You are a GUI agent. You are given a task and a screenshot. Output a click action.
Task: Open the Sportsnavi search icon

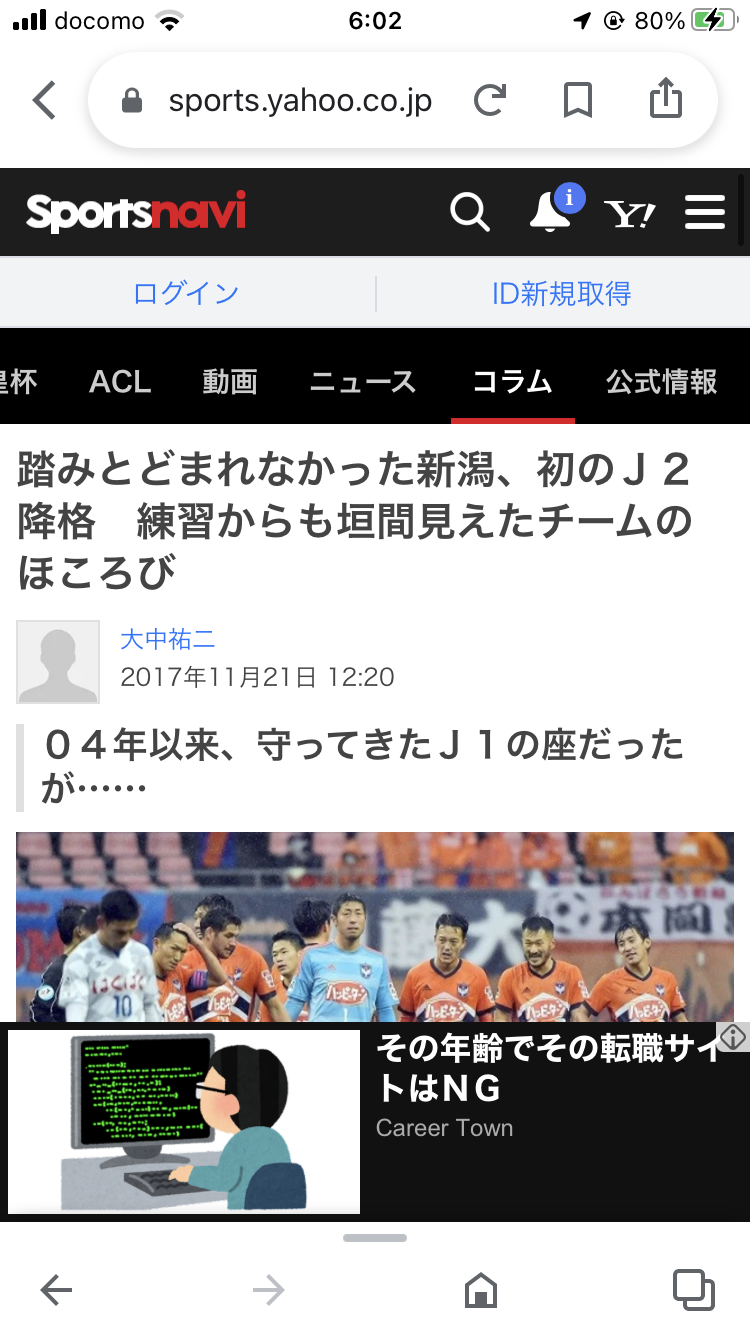click(469, 212)
